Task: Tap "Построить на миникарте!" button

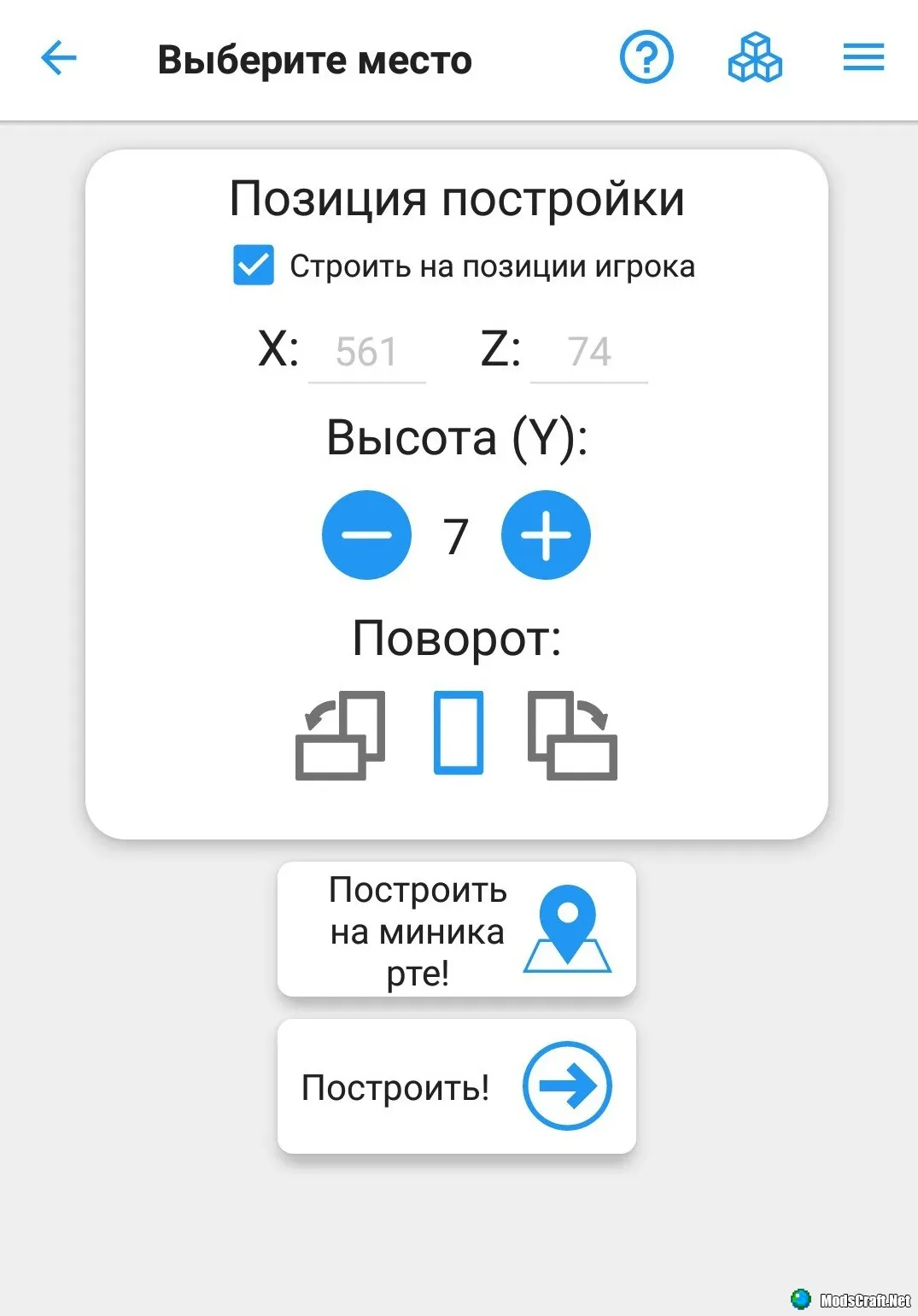Action: [457, 929]
